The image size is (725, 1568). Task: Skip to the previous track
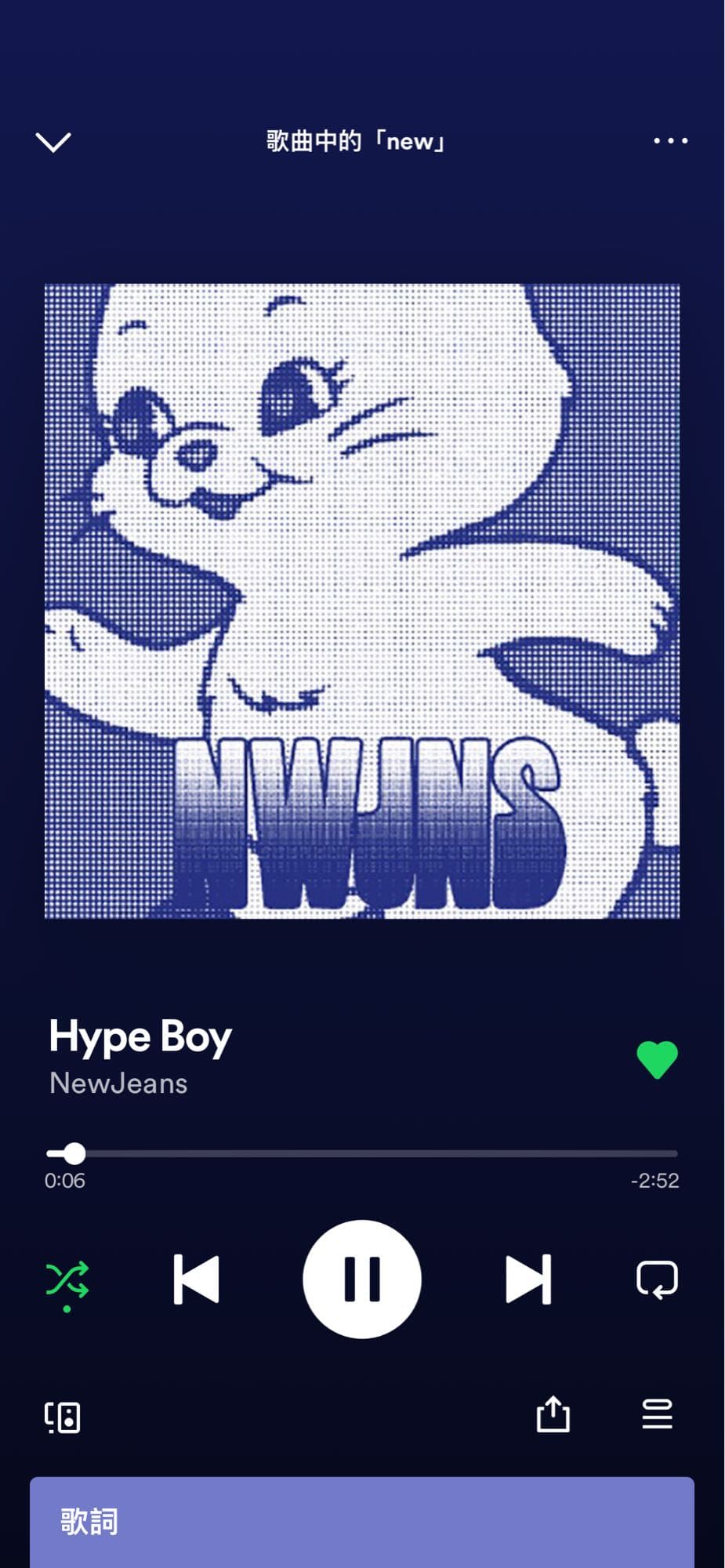196,1279
